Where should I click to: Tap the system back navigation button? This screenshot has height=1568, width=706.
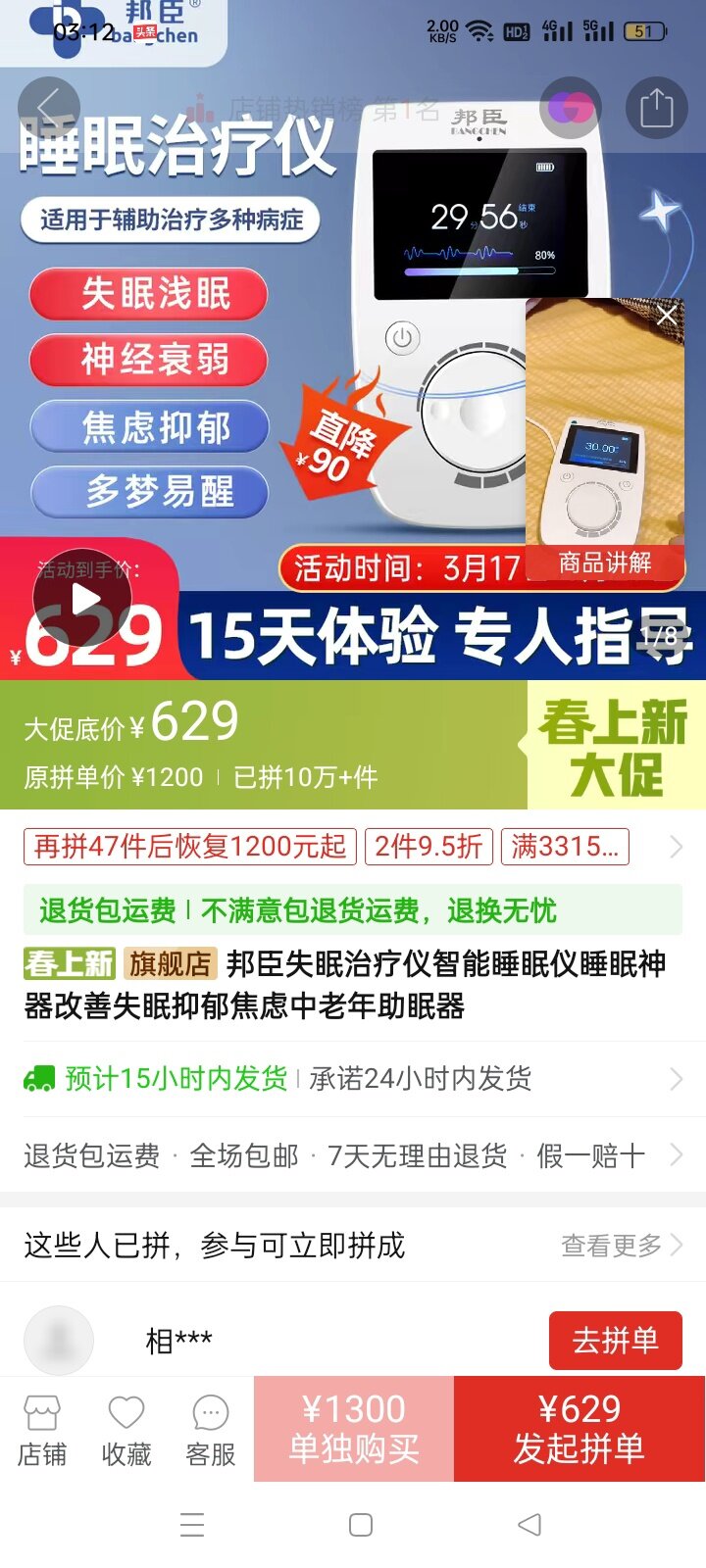point(529,1524)
